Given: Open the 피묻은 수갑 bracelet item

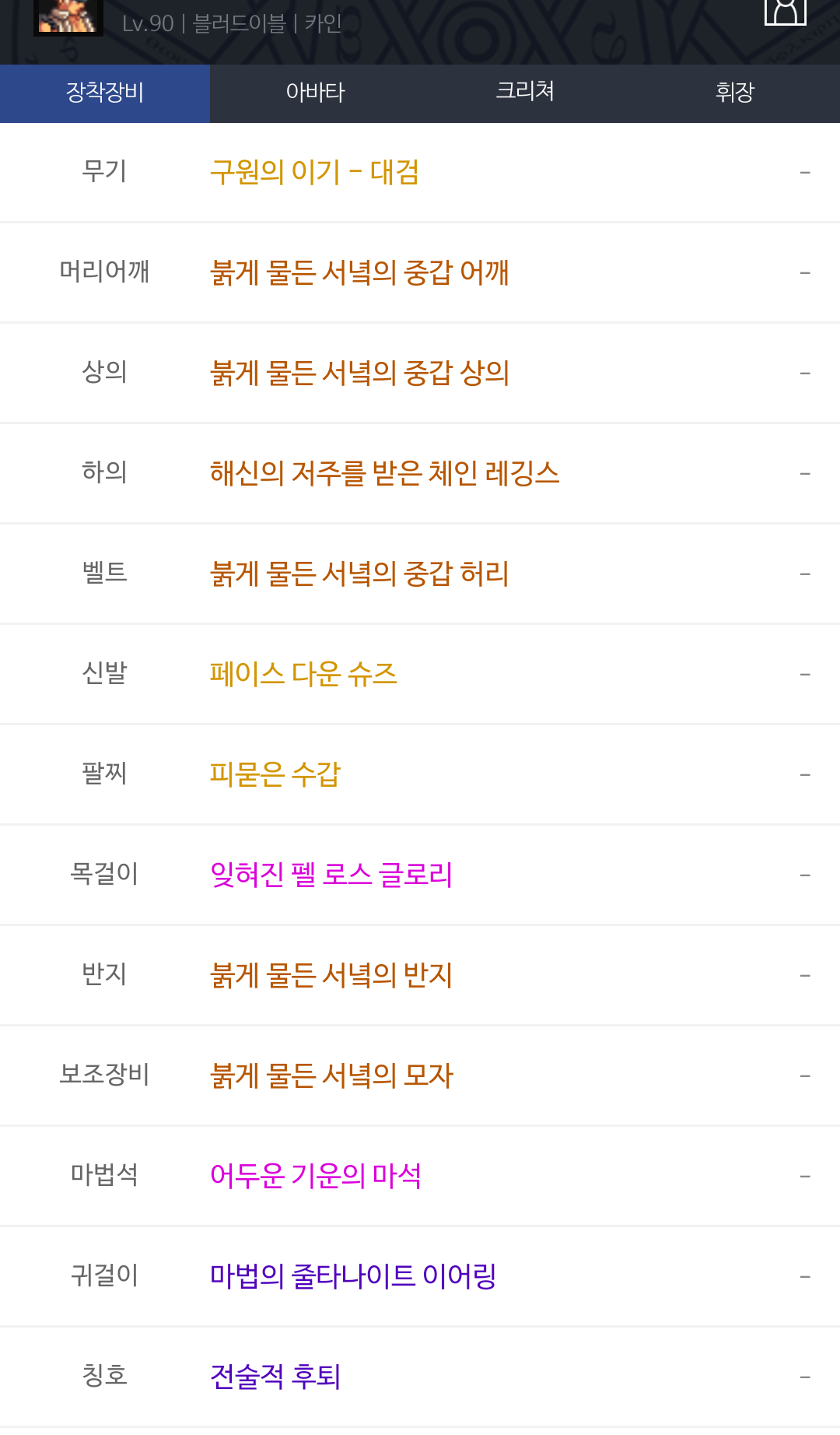Looking at the screenshot, I should (x=275, y=774).
